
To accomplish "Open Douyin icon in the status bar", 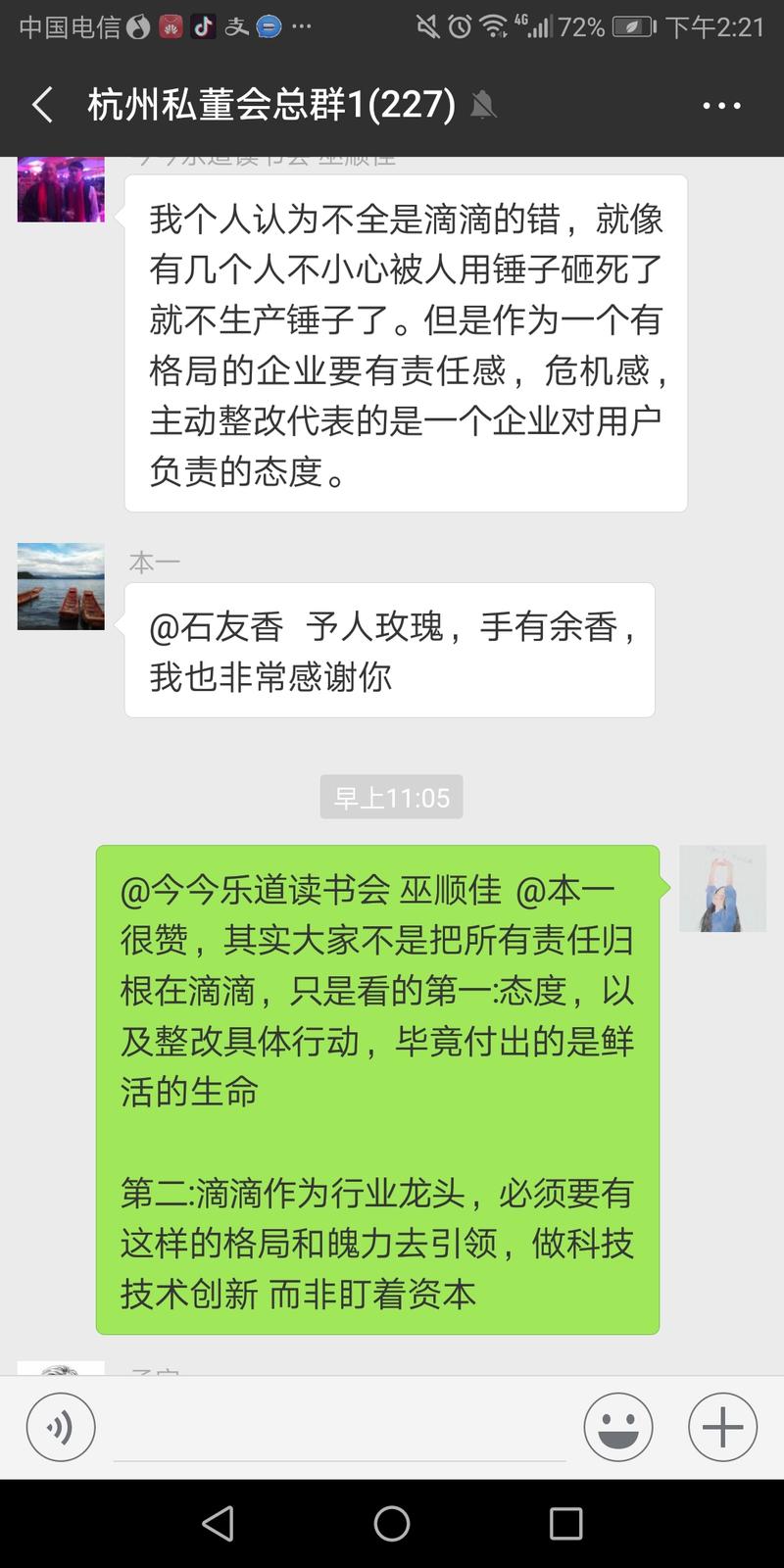I will (x=203, y=27).
